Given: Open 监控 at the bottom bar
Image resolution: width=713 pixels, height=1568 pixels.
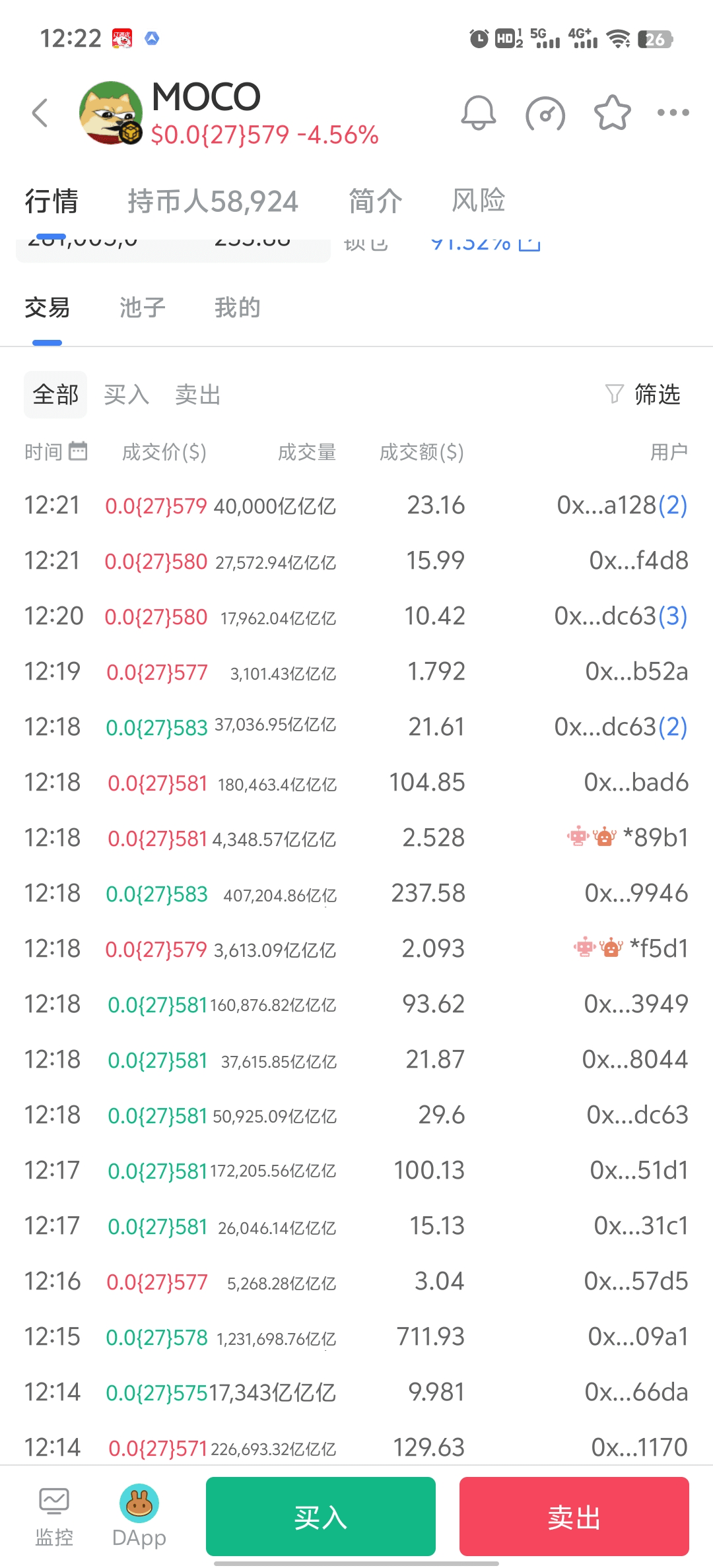Looking at the screenshot, I should click(54, 1518).
